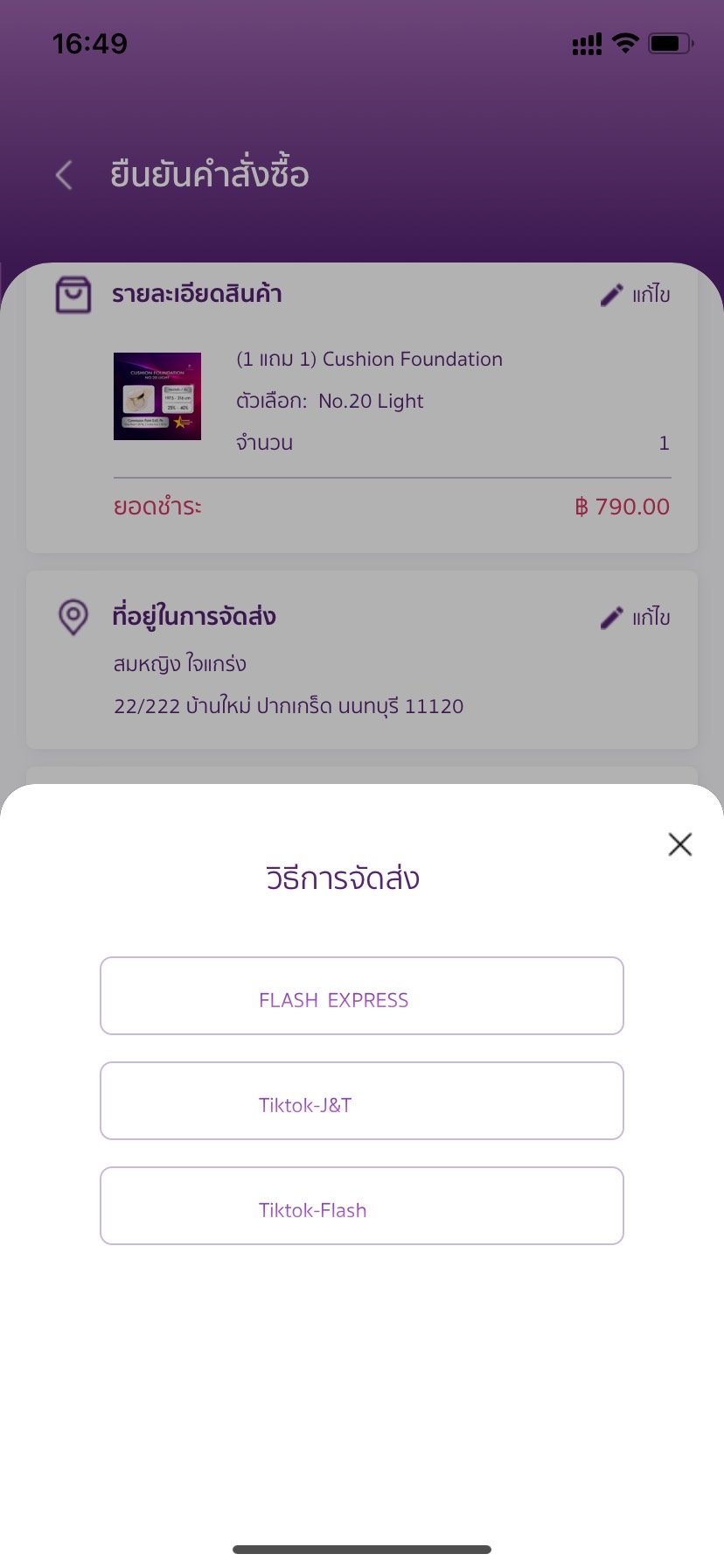This screenshot has width=724, height=1568.
Task: Go back from order confirmation
Action: click(x=64, y=175)
